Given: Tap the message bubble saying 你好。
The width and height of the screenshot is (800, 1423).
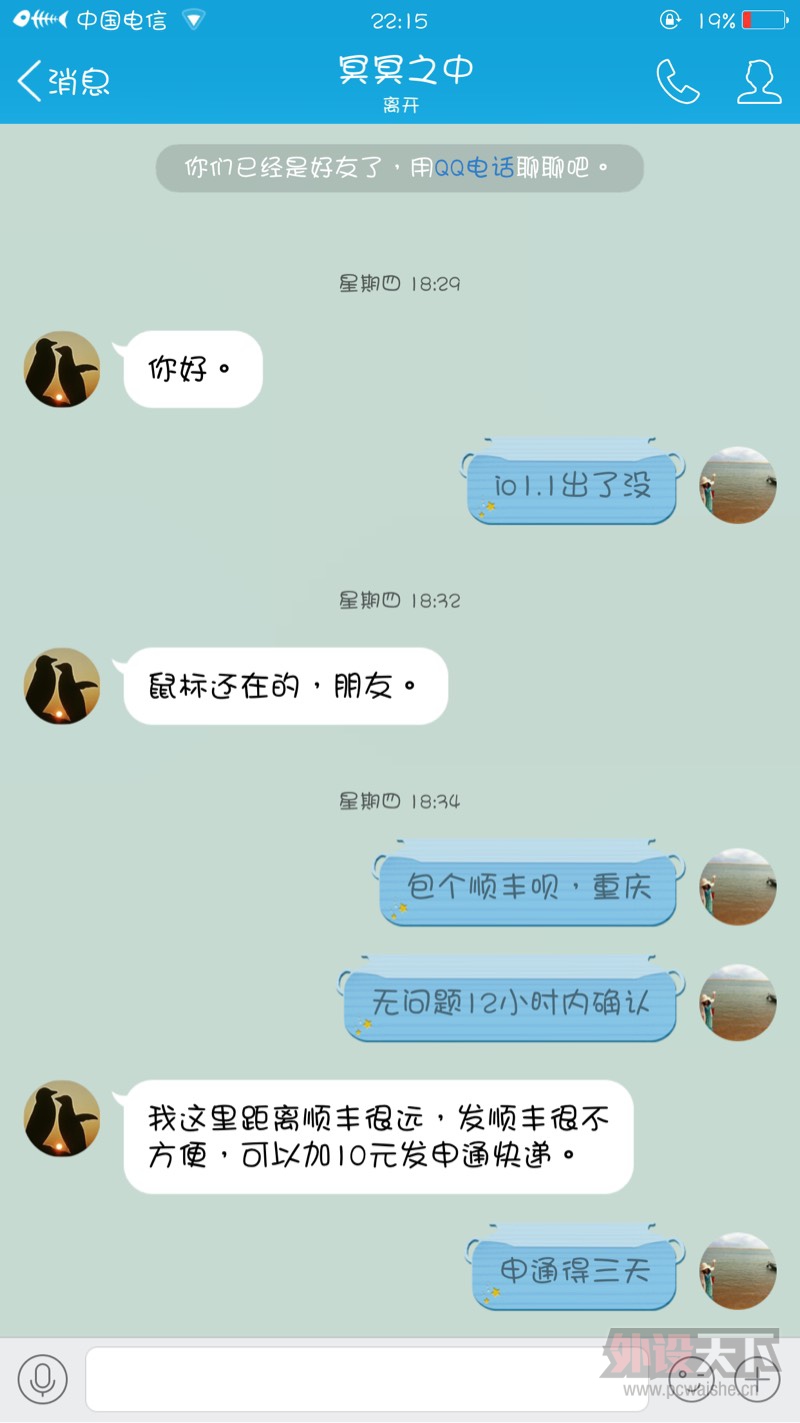Looking at the screenshot, I should click(192, 370).
